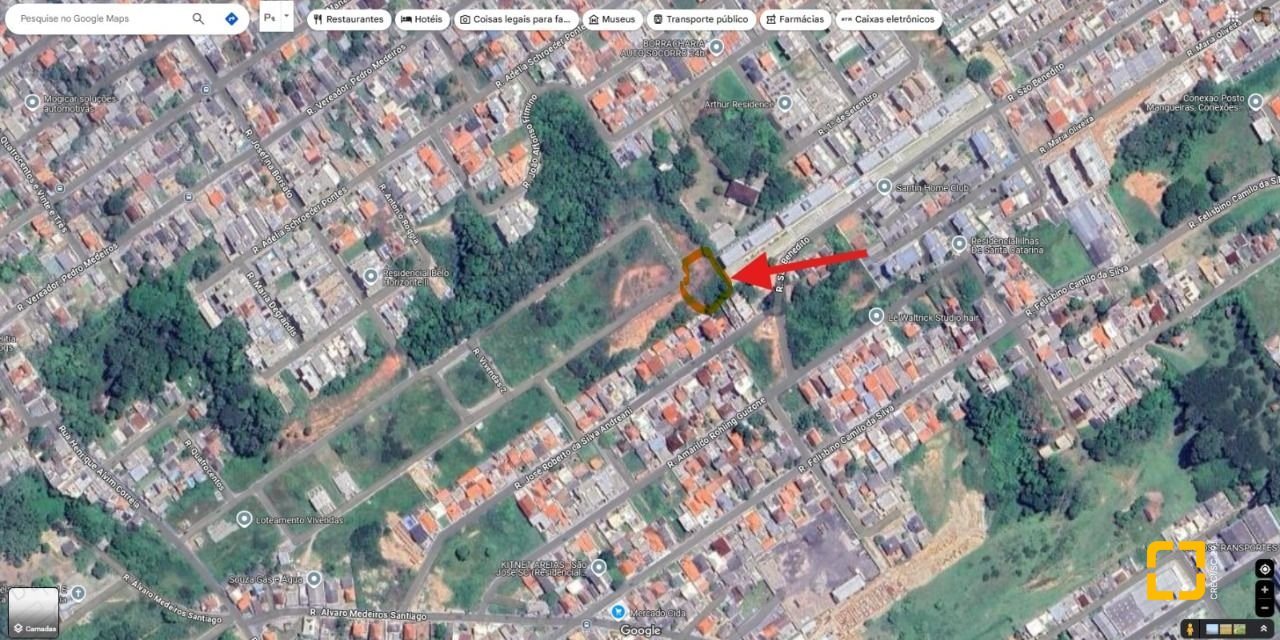Filter map by Restaurantes
The image size is (1280, 640).
348,19
